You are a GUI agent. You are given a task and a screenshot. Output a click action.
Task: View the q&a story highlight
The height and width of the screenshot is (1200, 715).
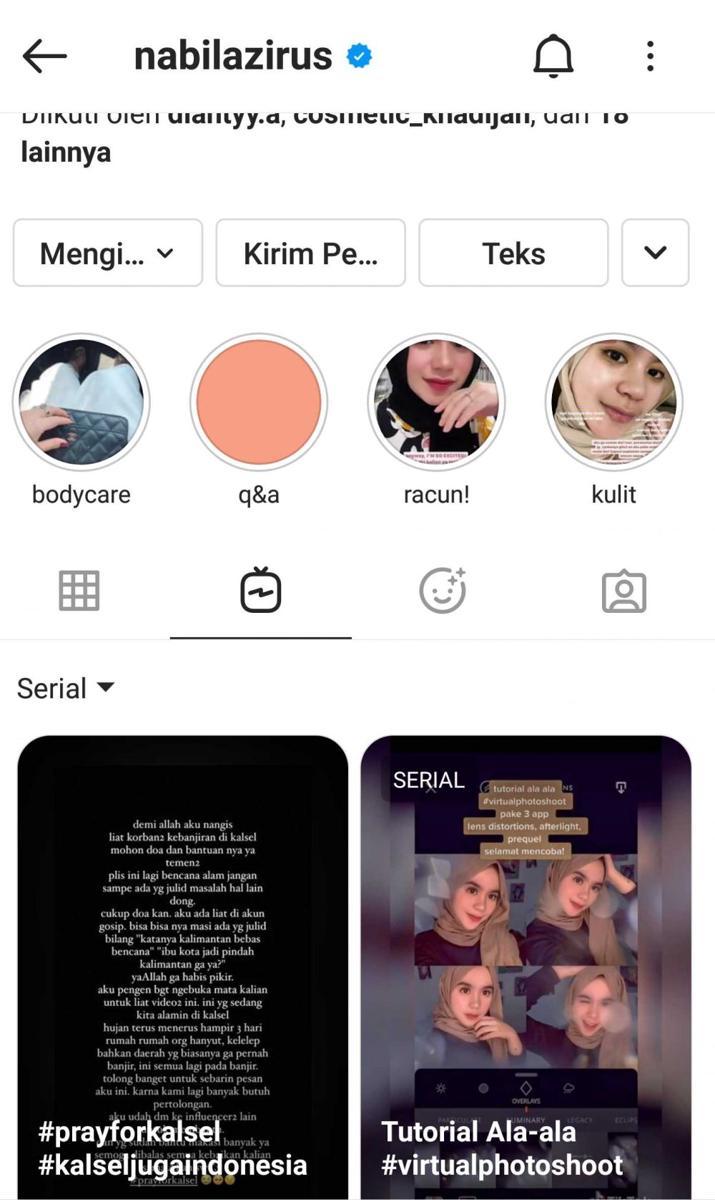[259, 402]
